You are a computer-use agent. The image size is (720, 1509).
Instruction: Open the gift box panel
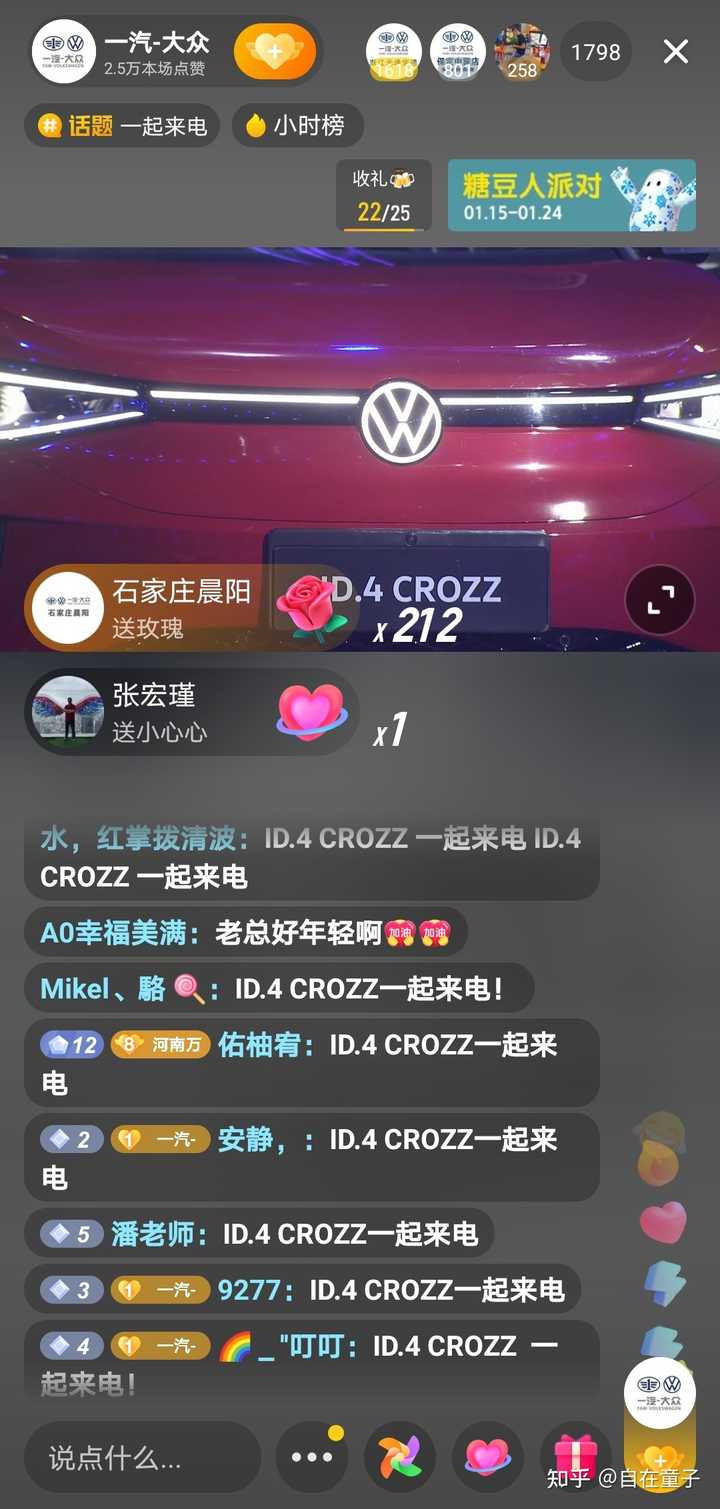(575, 1458)
